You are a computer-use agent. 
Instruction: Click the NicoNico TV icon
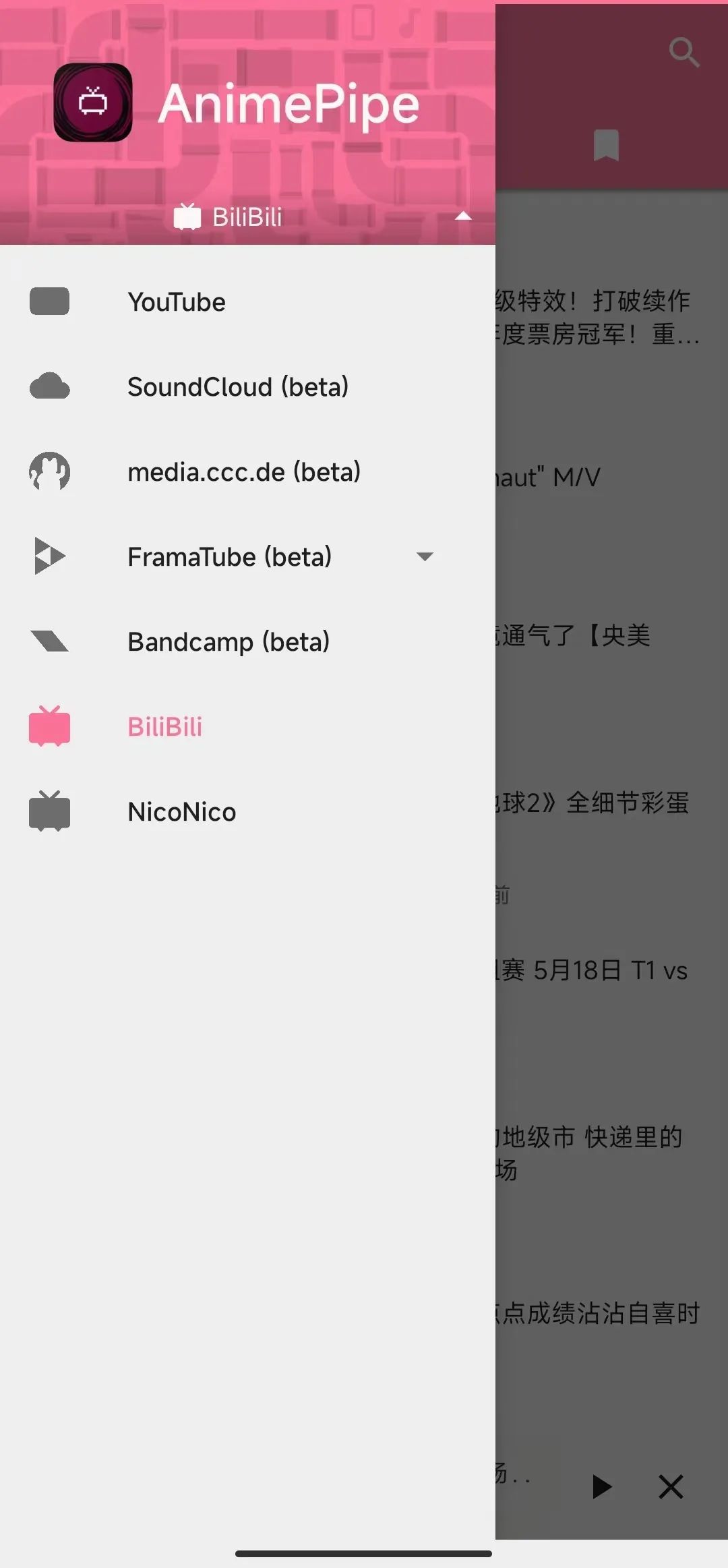click(49, 811)
